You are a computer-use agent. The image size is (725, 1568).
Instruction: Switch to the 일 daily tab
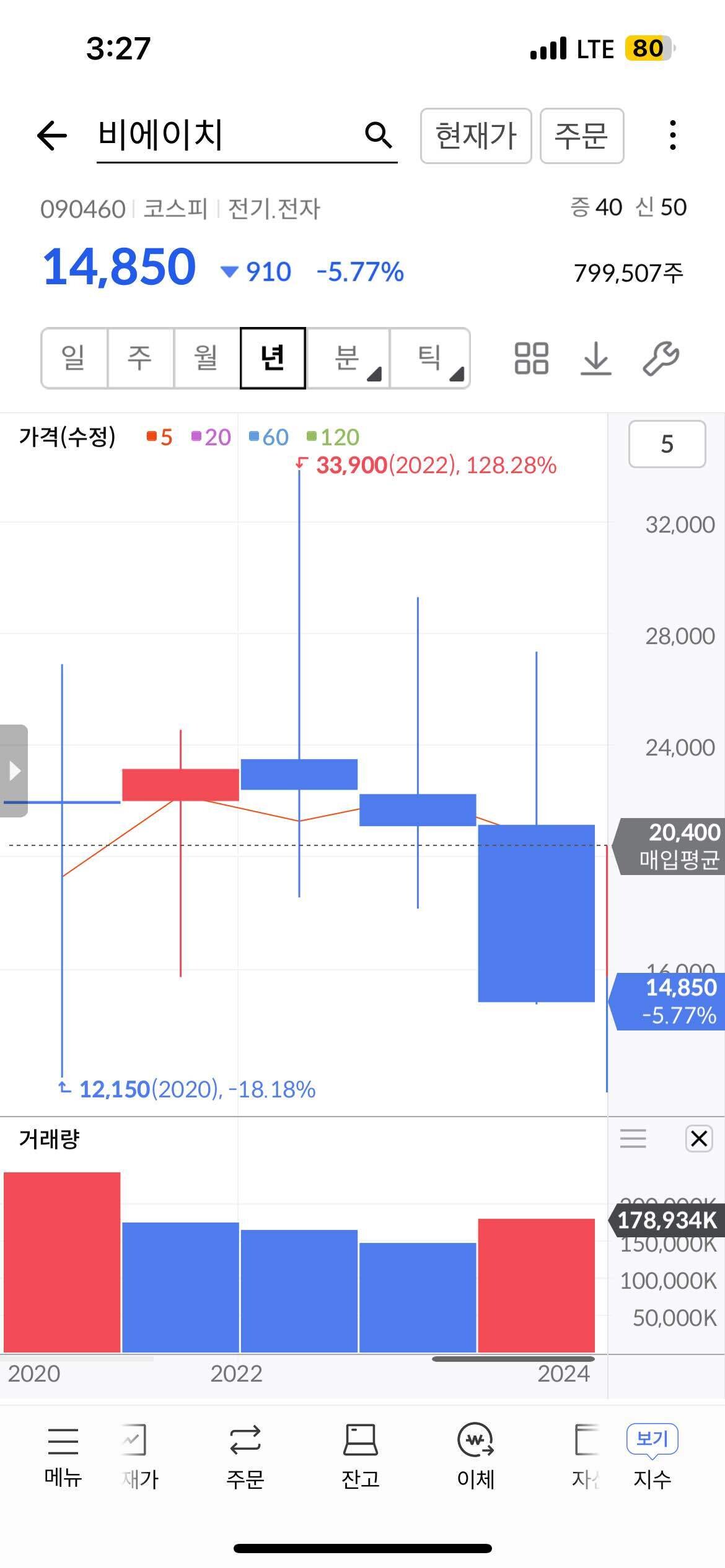(x=73, y=358)
